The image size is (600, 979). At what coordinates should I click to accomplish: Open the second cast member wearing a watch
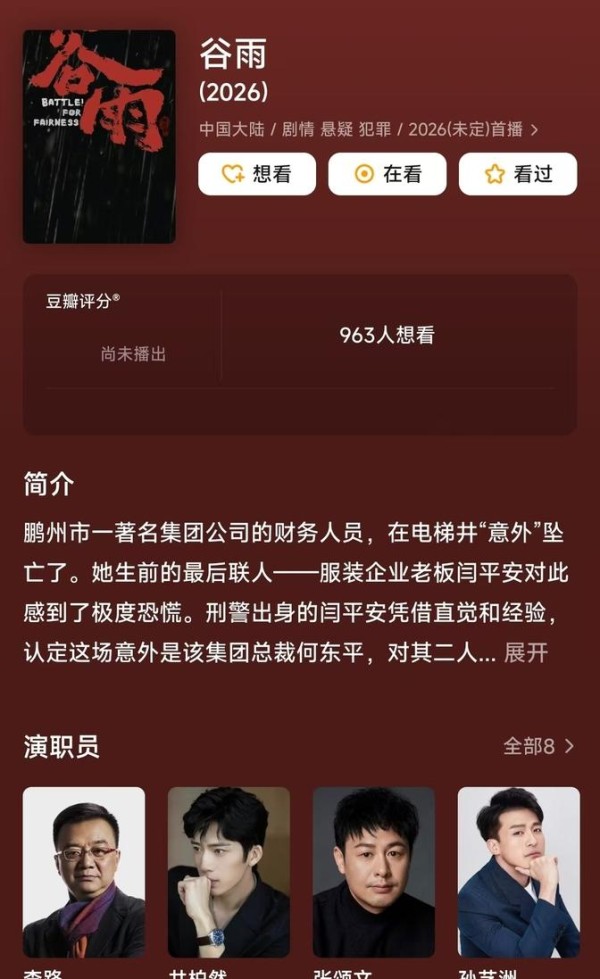[x=229, y=872]
